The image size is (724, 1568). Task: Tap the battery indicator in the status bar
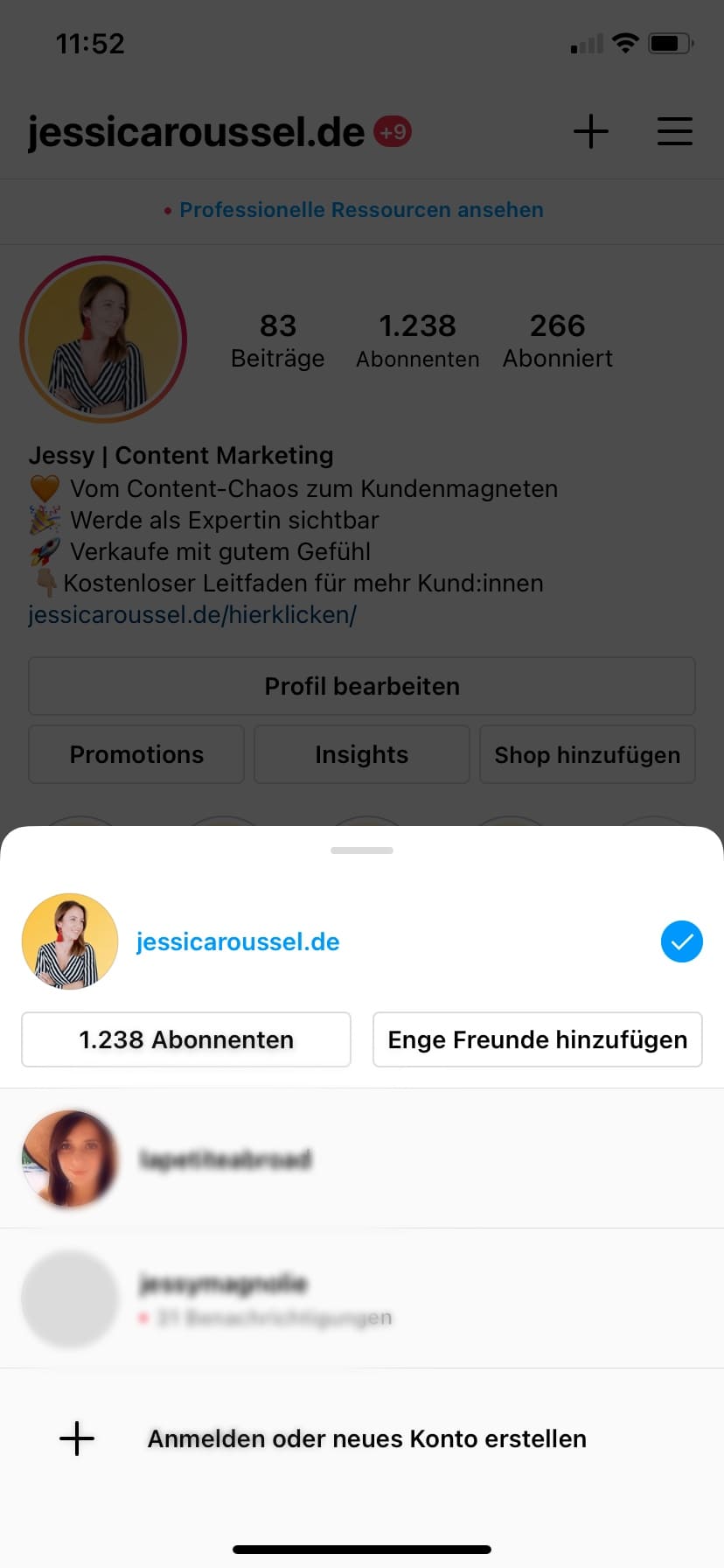669,42
